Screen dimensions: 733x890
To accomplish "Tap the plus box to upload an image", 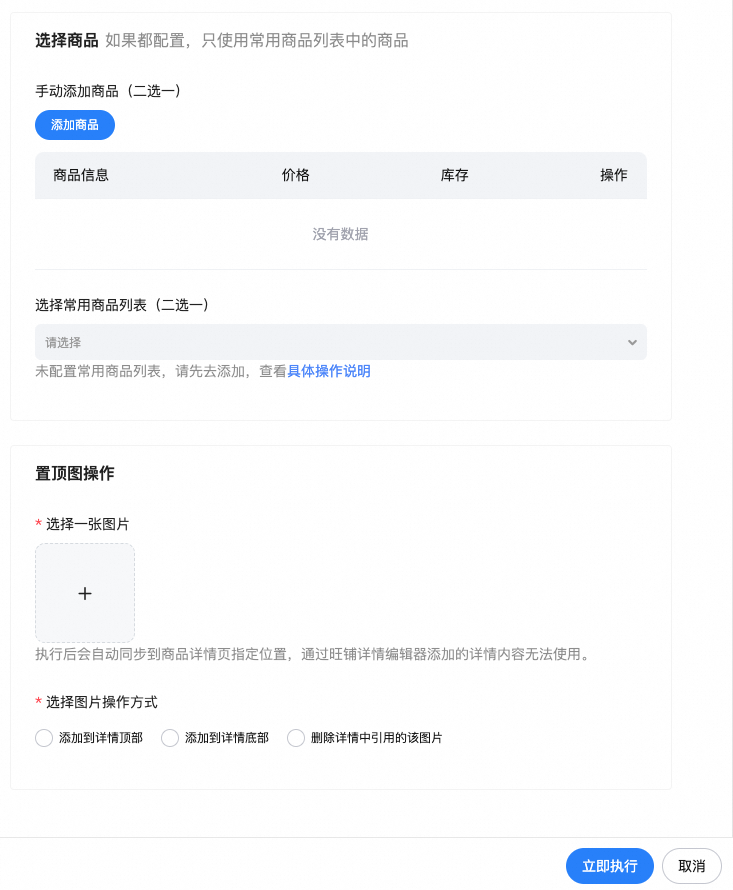I will tap(85, 593).
